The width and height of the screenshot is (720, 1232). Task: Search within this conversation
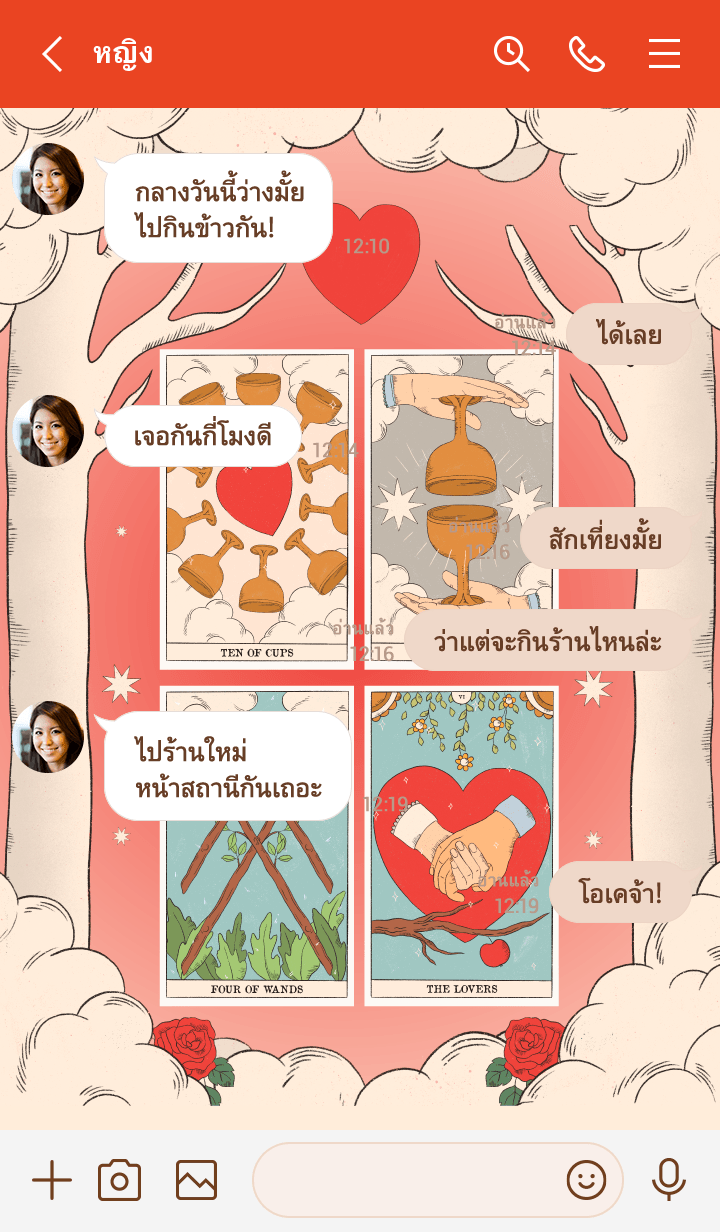[511, 54]
